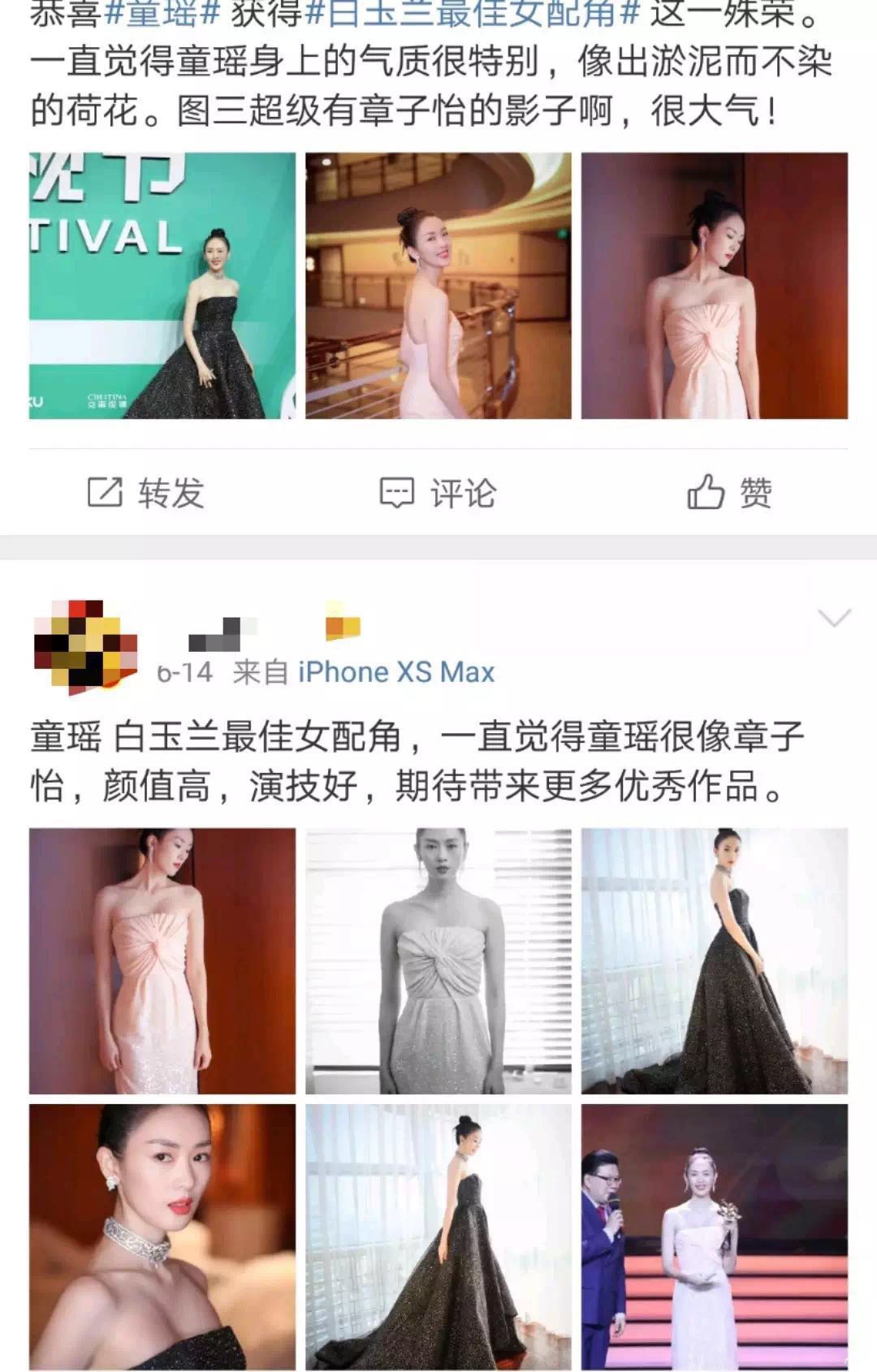The width and height of the screenshot is (877, 1372).
Task: Open the close-up photo with diamond choker
Action: (159, 1234)
